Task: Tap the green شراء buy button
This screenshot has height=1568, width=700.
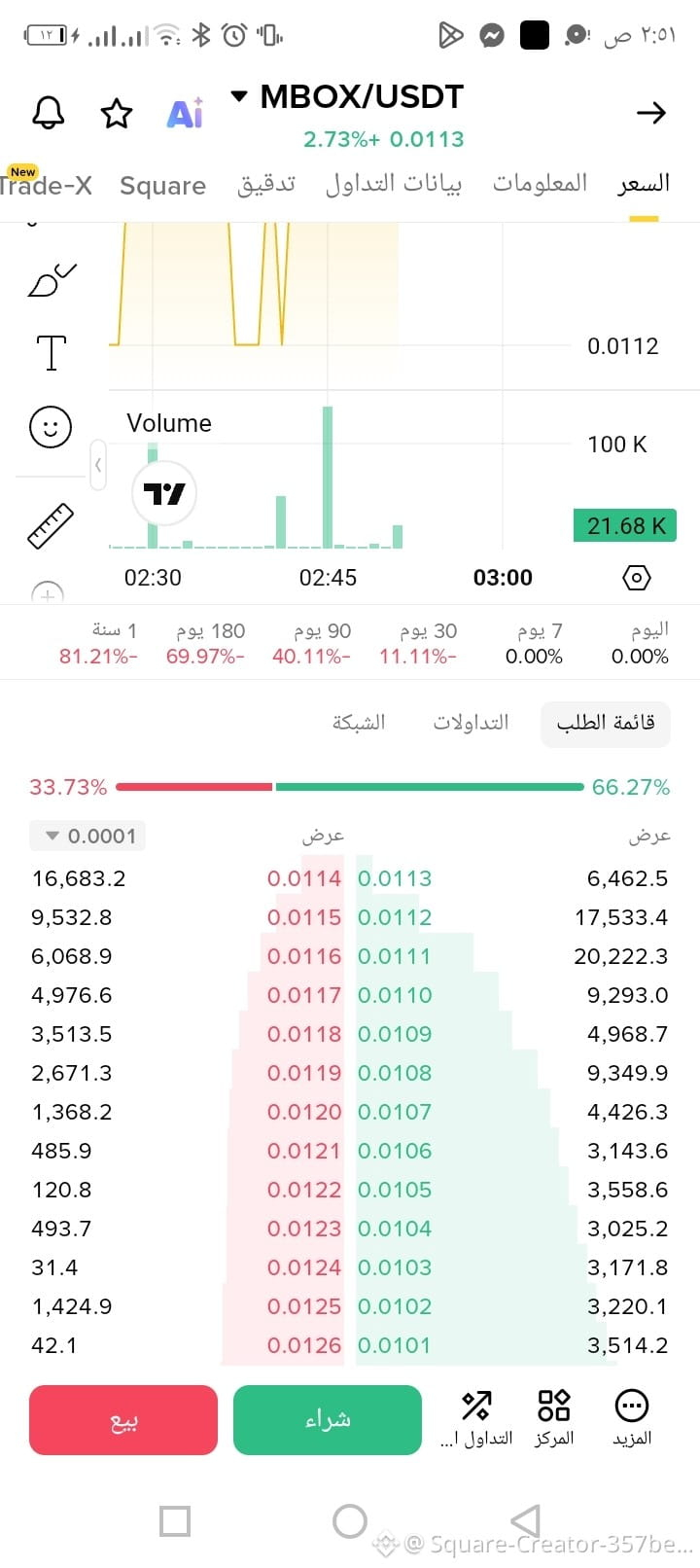Action: pos(328,1420)
